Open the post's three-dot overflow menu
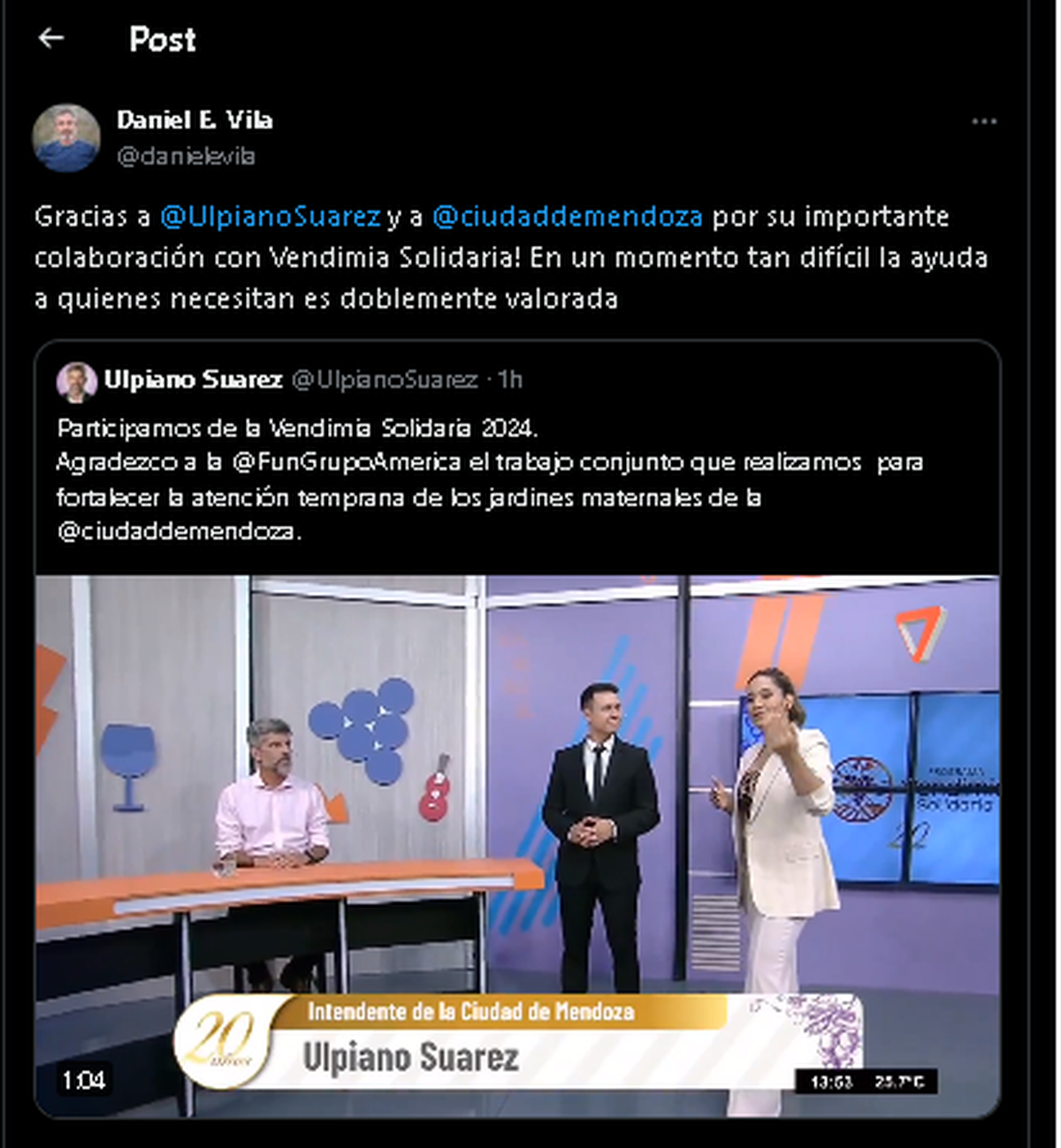 coord(983,122)
